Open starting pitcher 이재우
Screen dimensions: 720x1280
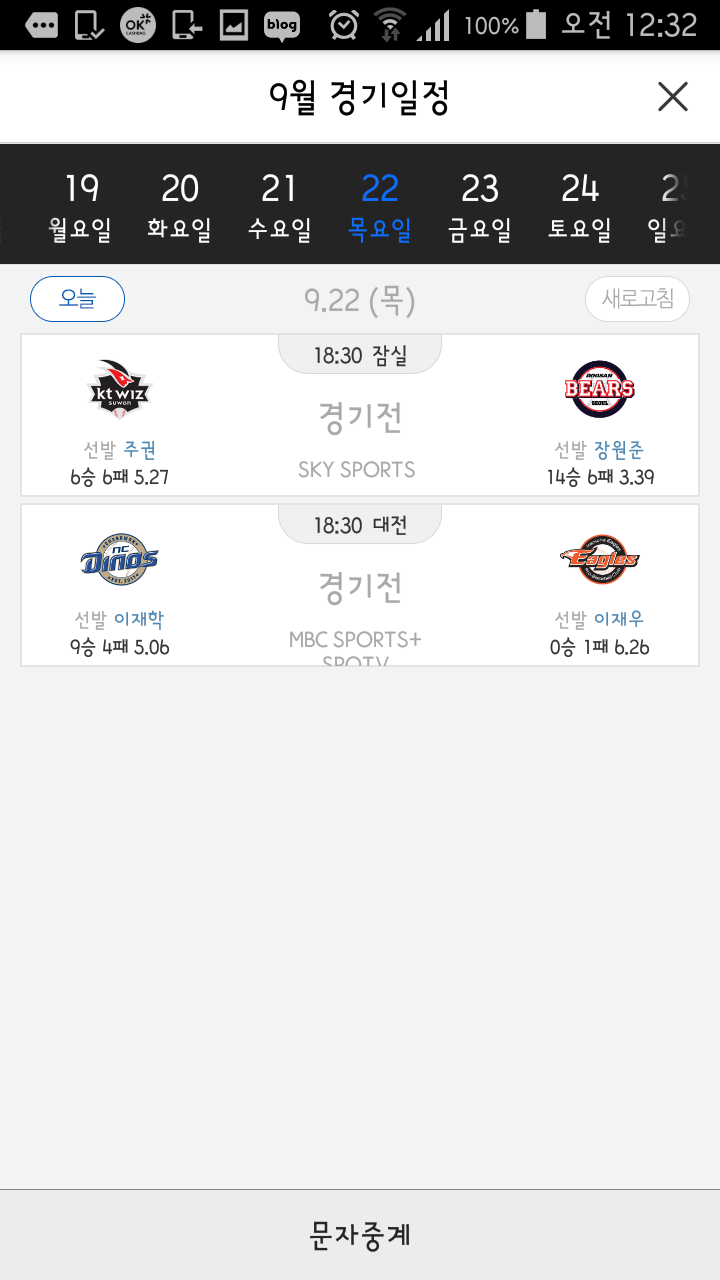[x=618, y=620]
